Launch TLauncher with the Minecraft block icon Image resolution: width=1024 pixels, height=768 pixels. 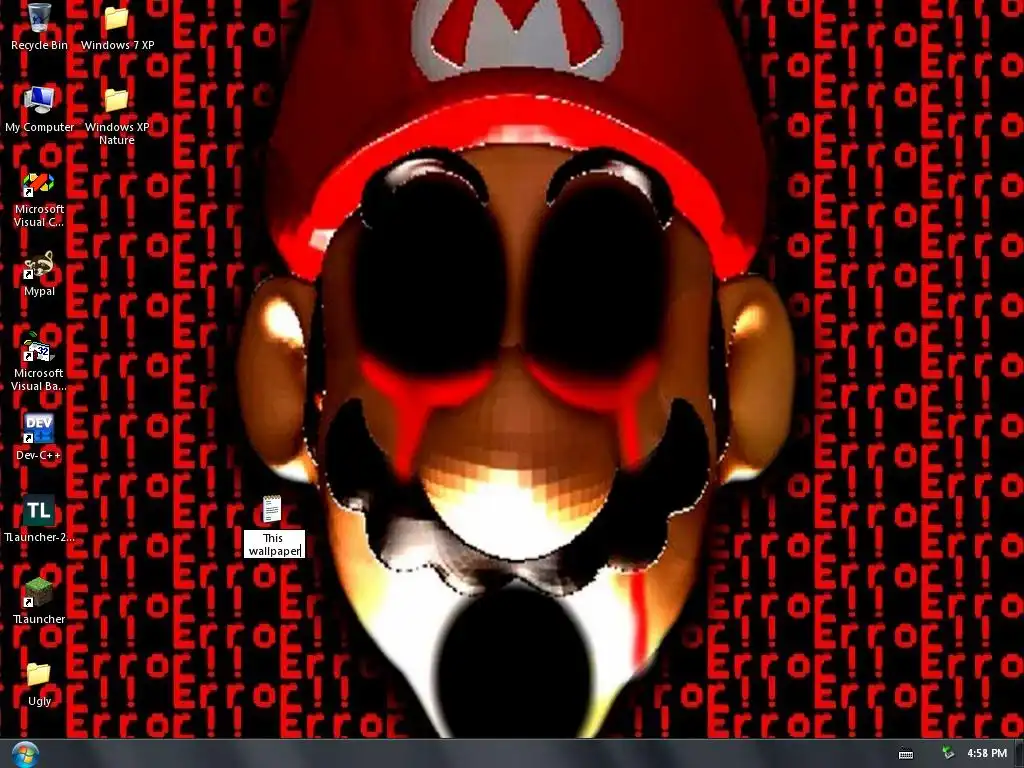coord(39,593)
